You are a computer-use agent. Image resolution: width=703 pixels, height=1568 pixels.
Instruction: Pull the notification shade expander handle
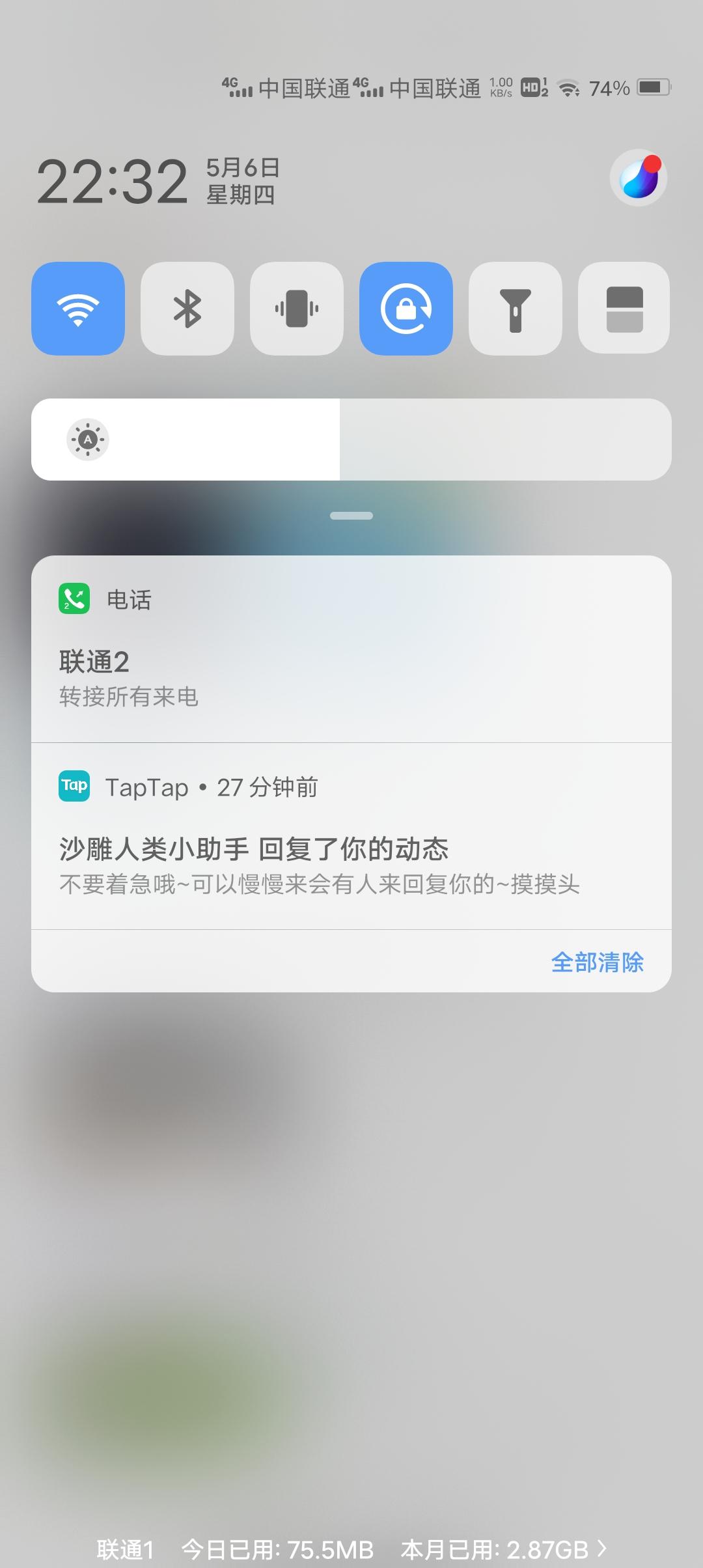[x=351, y=515]
